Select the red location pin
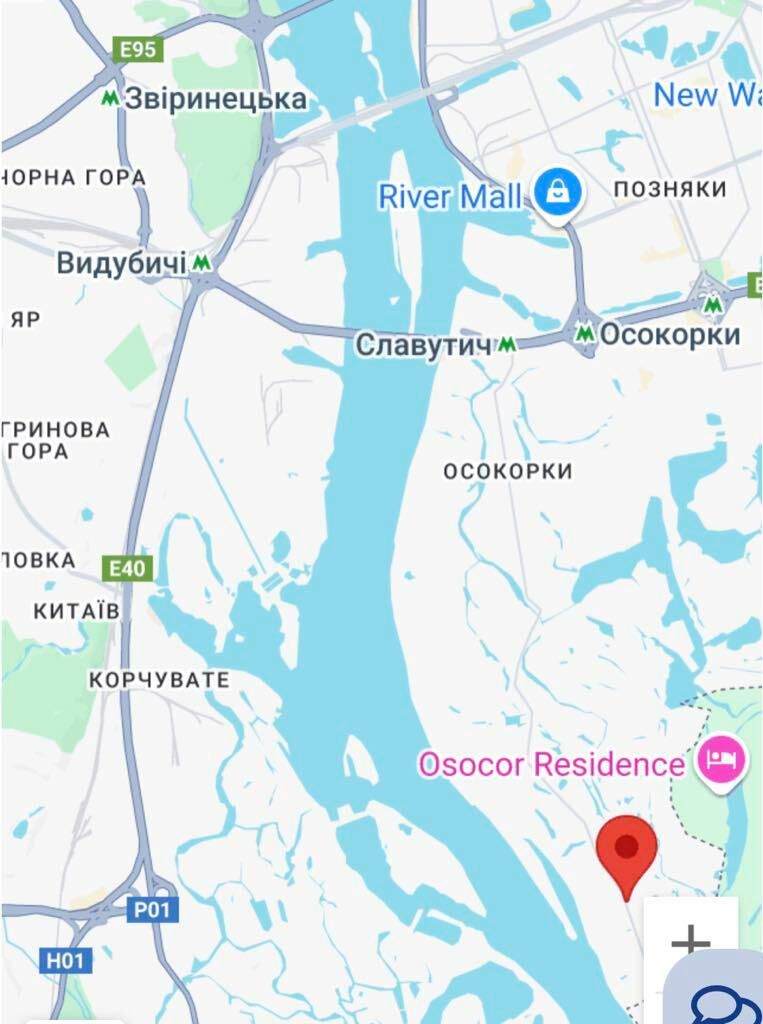Image resolution: width=763 pixels, height=1024 pixels. (626, 850)
